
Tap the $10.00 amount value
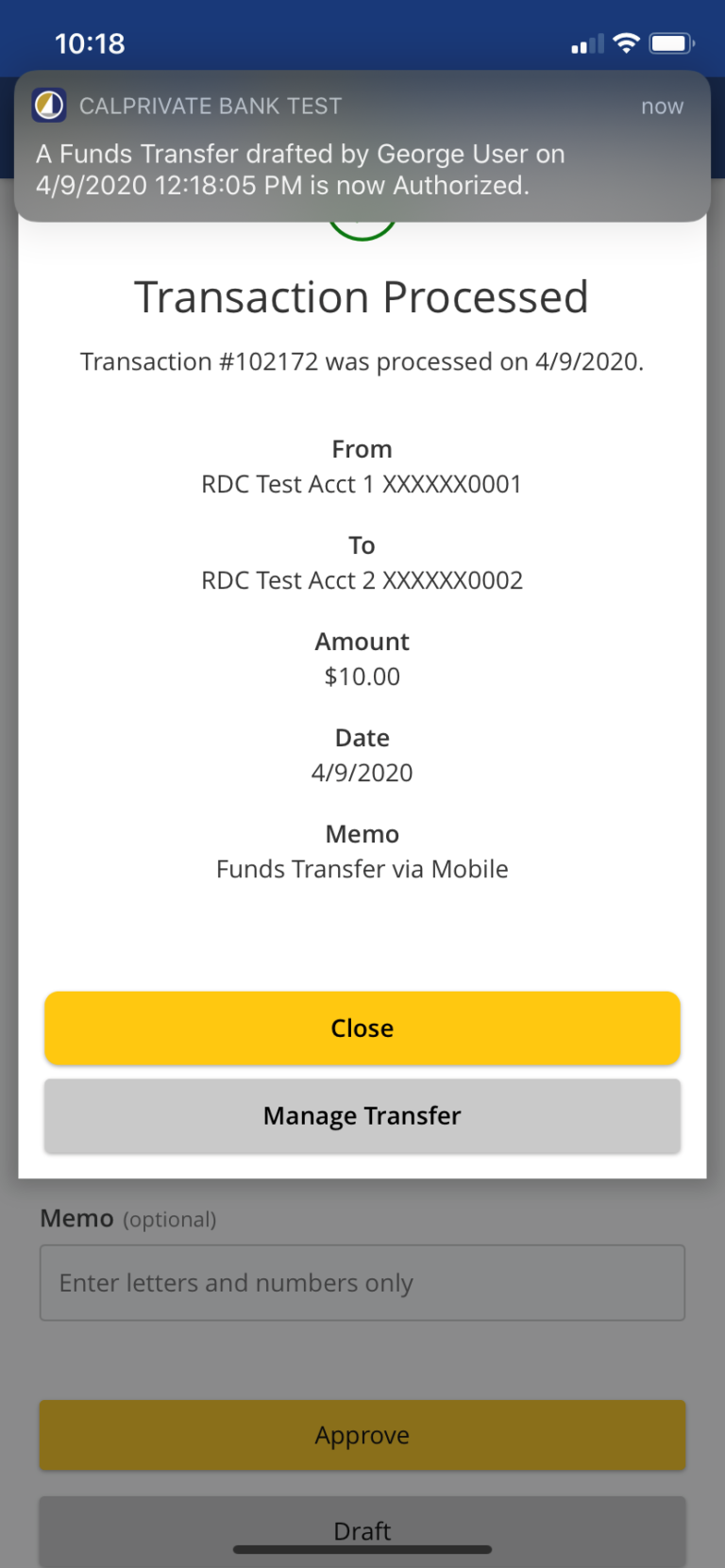(362, 676)
